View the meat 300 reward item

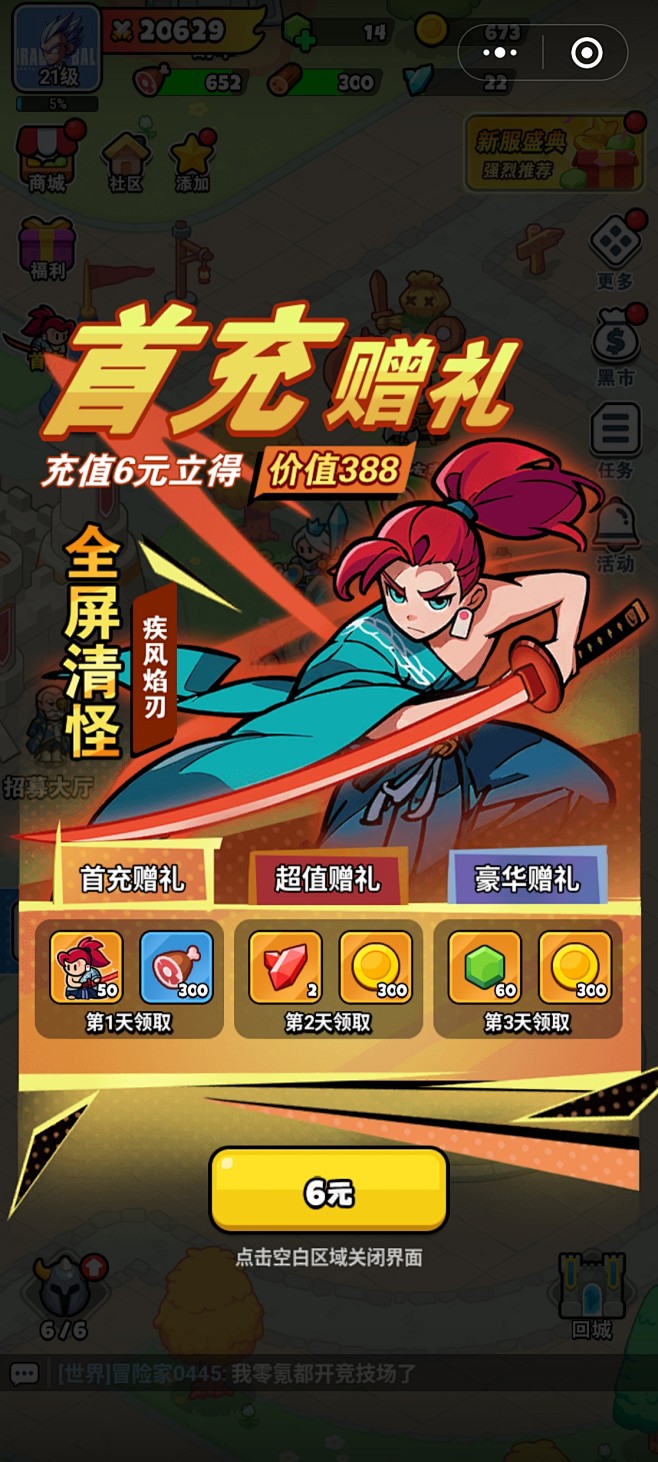[176, 967]
